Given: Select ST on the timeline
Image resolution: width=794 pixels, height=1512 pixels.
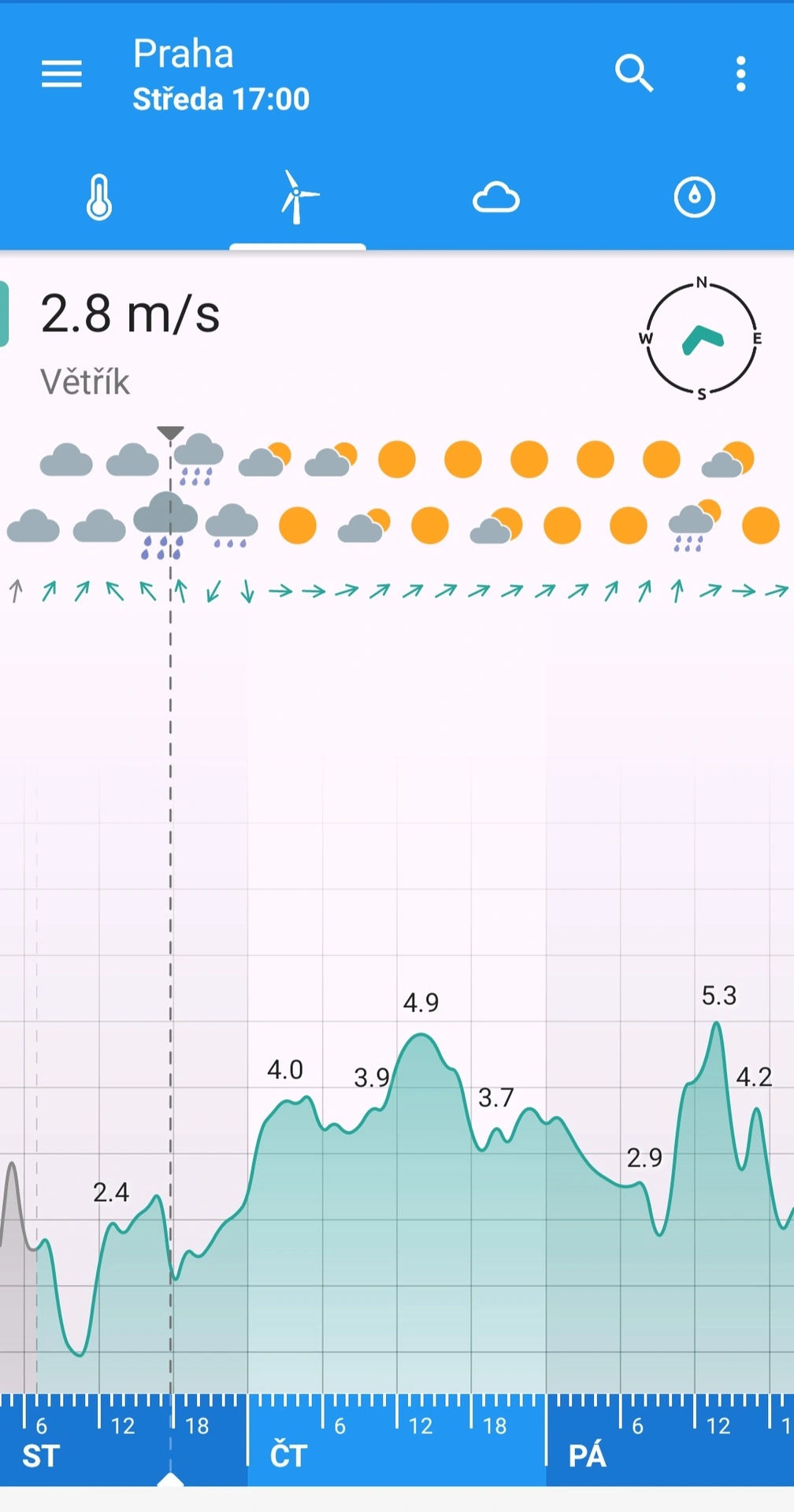Looking at the screenshot, I should point(41,1455).
